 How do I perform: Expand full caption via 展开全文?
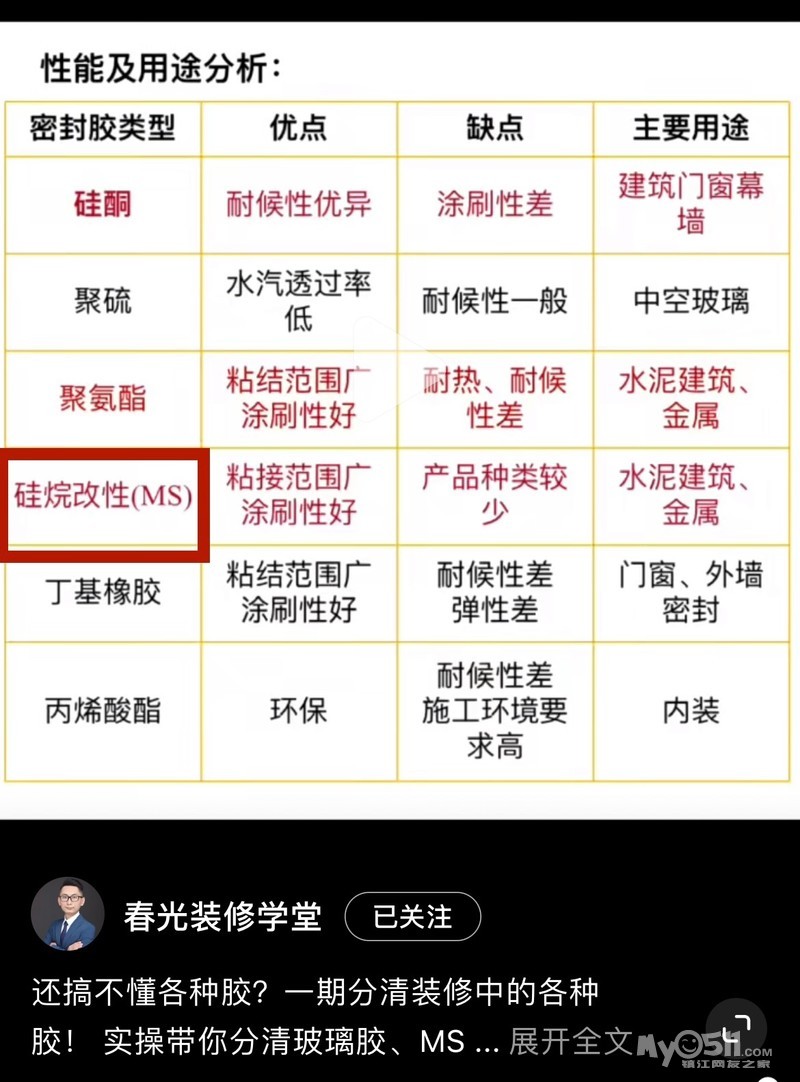(570, 1041)
